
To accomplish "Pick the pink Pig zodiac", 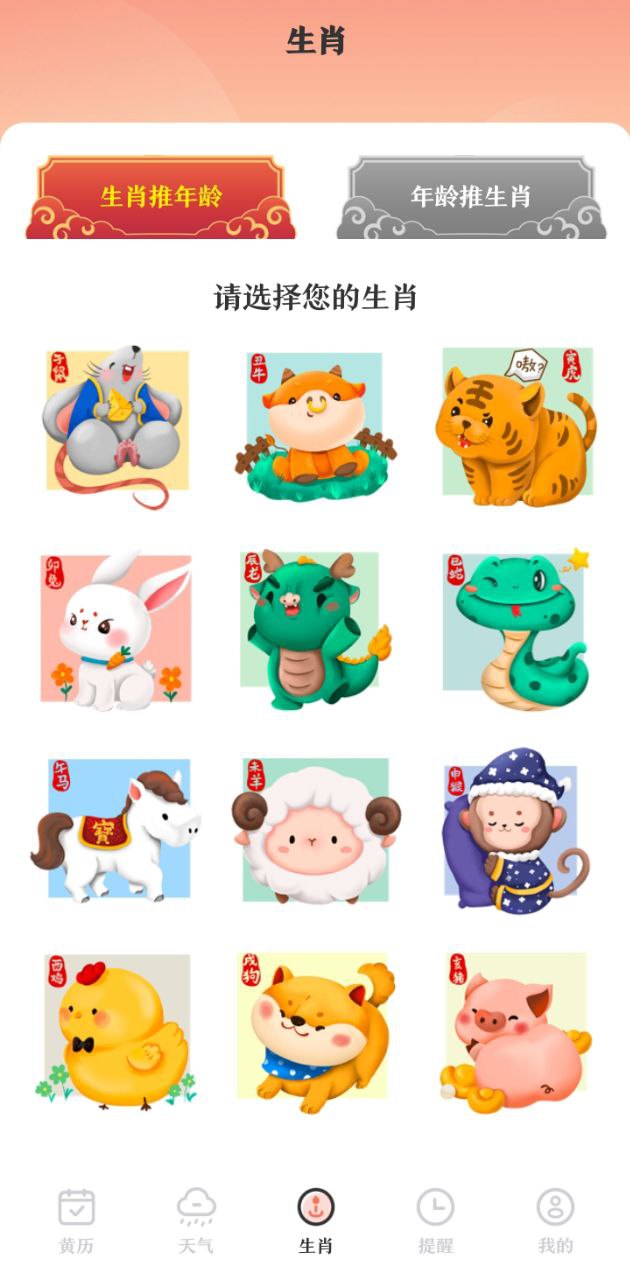I will tap(515, 1030).
